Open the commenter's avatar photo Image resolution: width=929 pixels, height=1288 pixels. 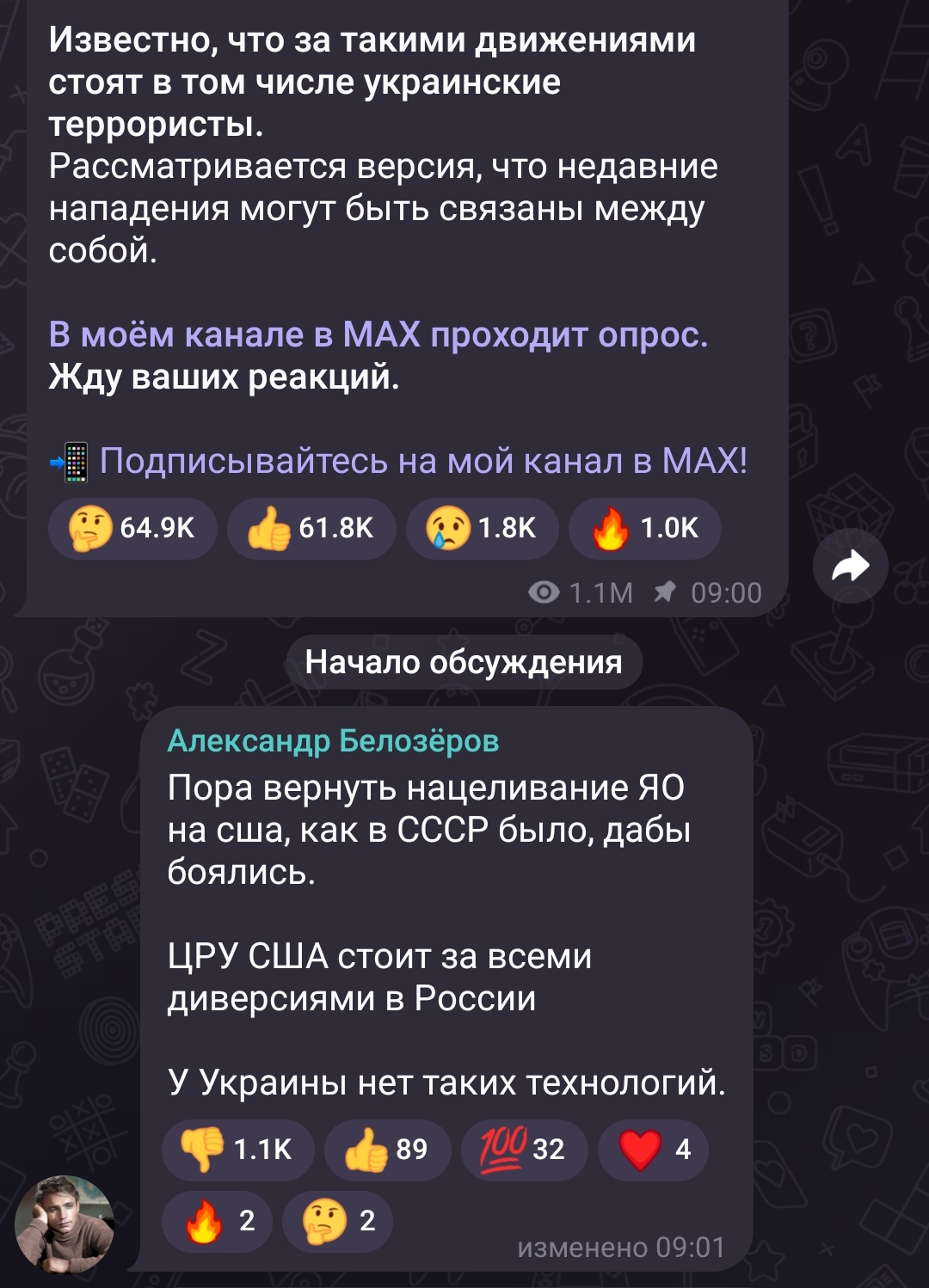65,1224
